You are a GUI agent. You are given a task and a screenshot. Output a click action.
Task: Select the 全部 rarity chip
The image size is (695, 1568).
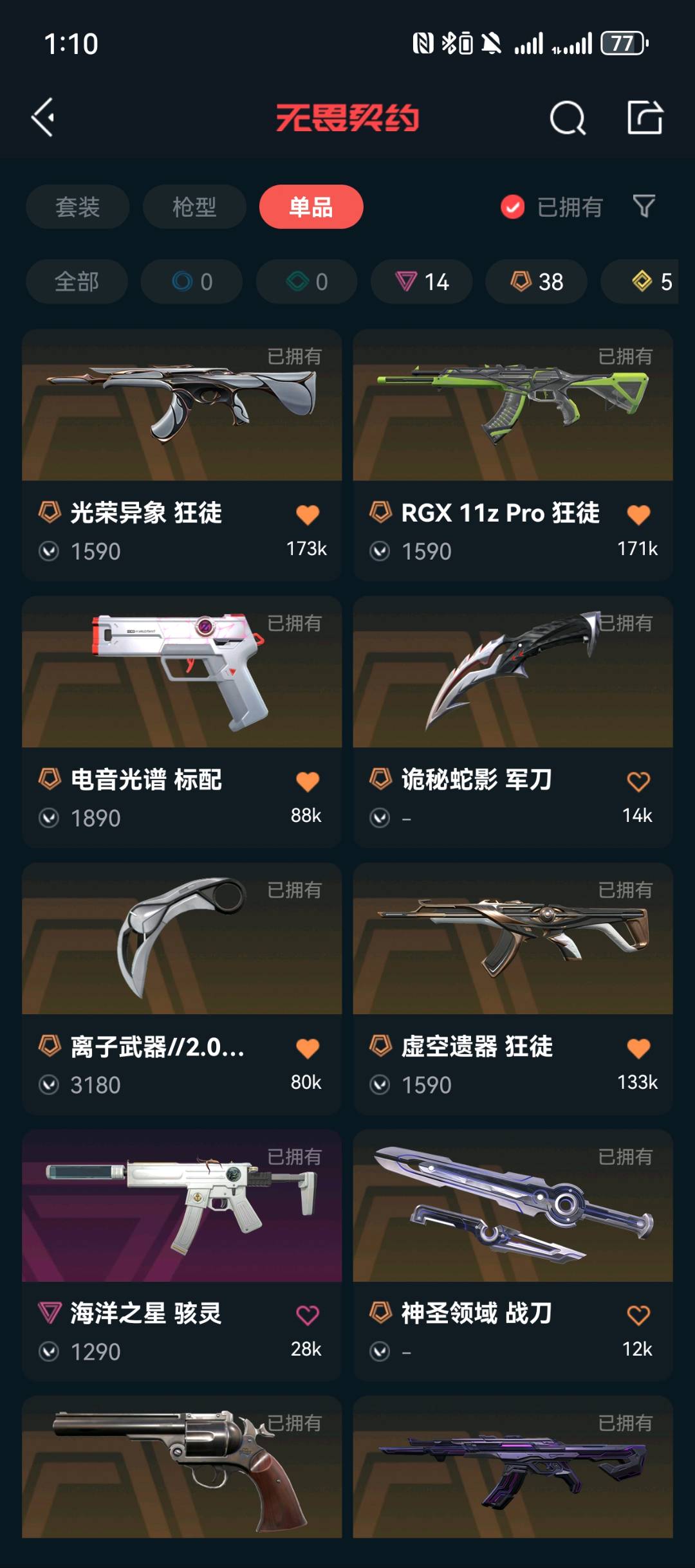(x=77, y=282)
